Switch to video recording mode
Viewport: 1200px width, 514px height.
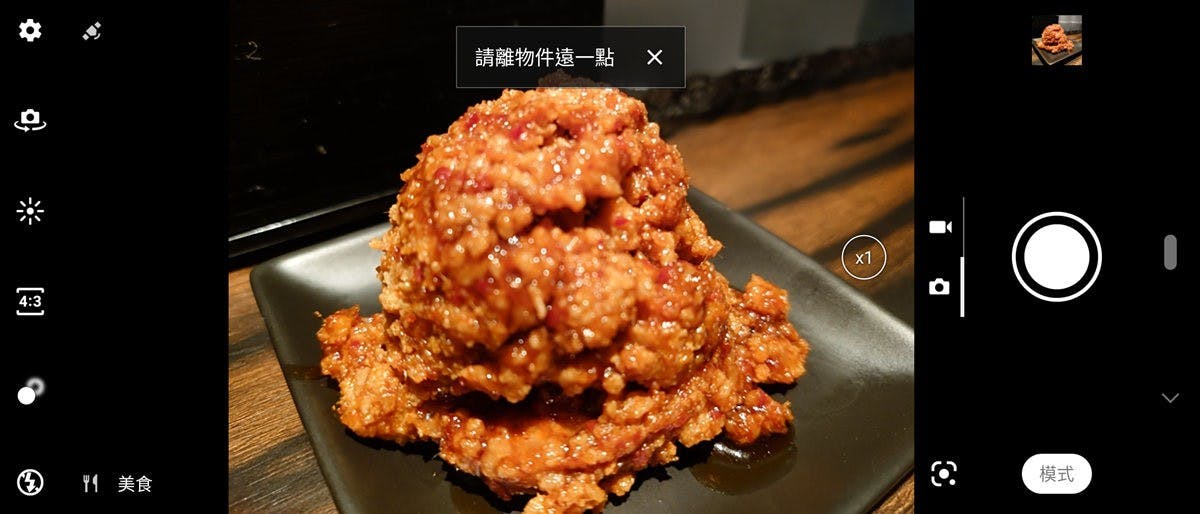click(x=939, y=227)
